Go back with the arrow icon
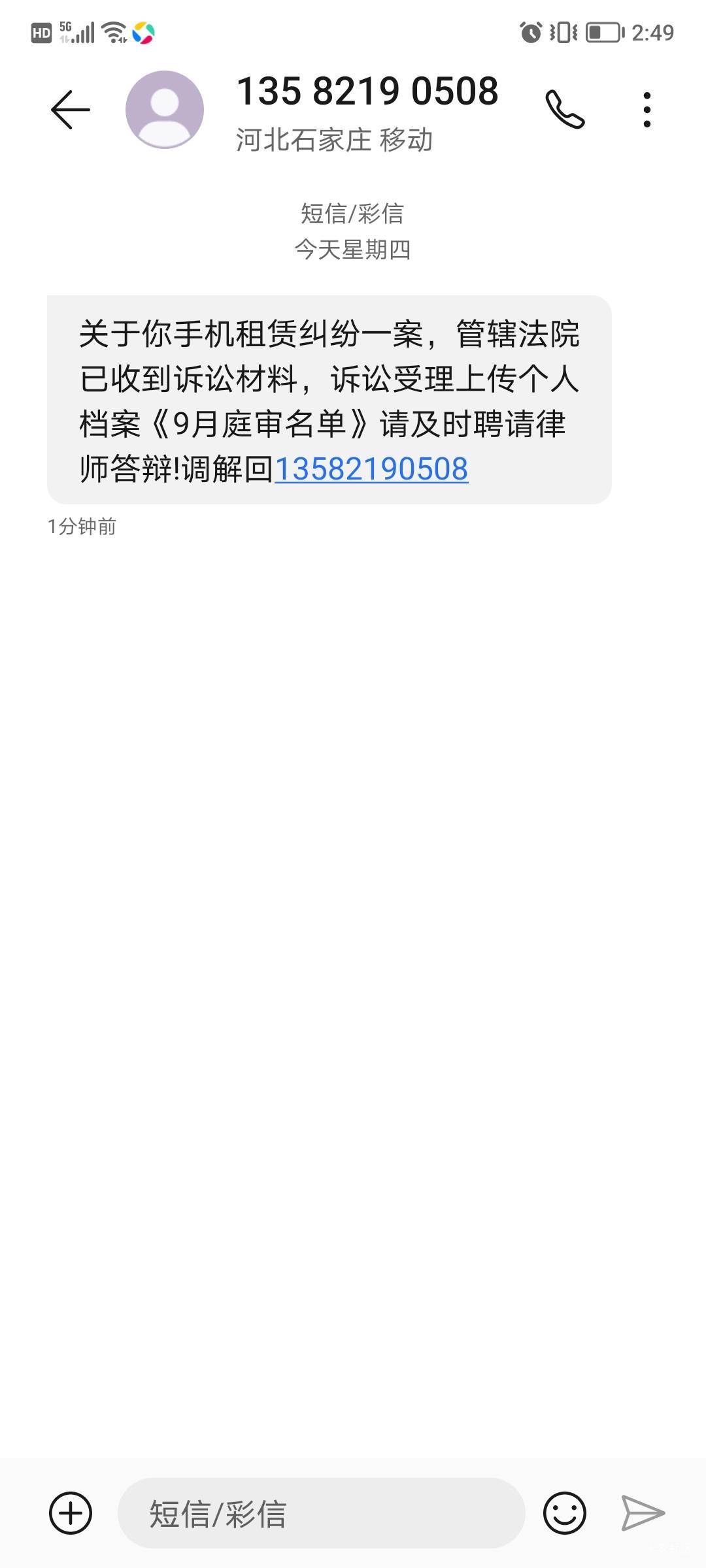Viewport: 706px width, 1568px height. 71,109
